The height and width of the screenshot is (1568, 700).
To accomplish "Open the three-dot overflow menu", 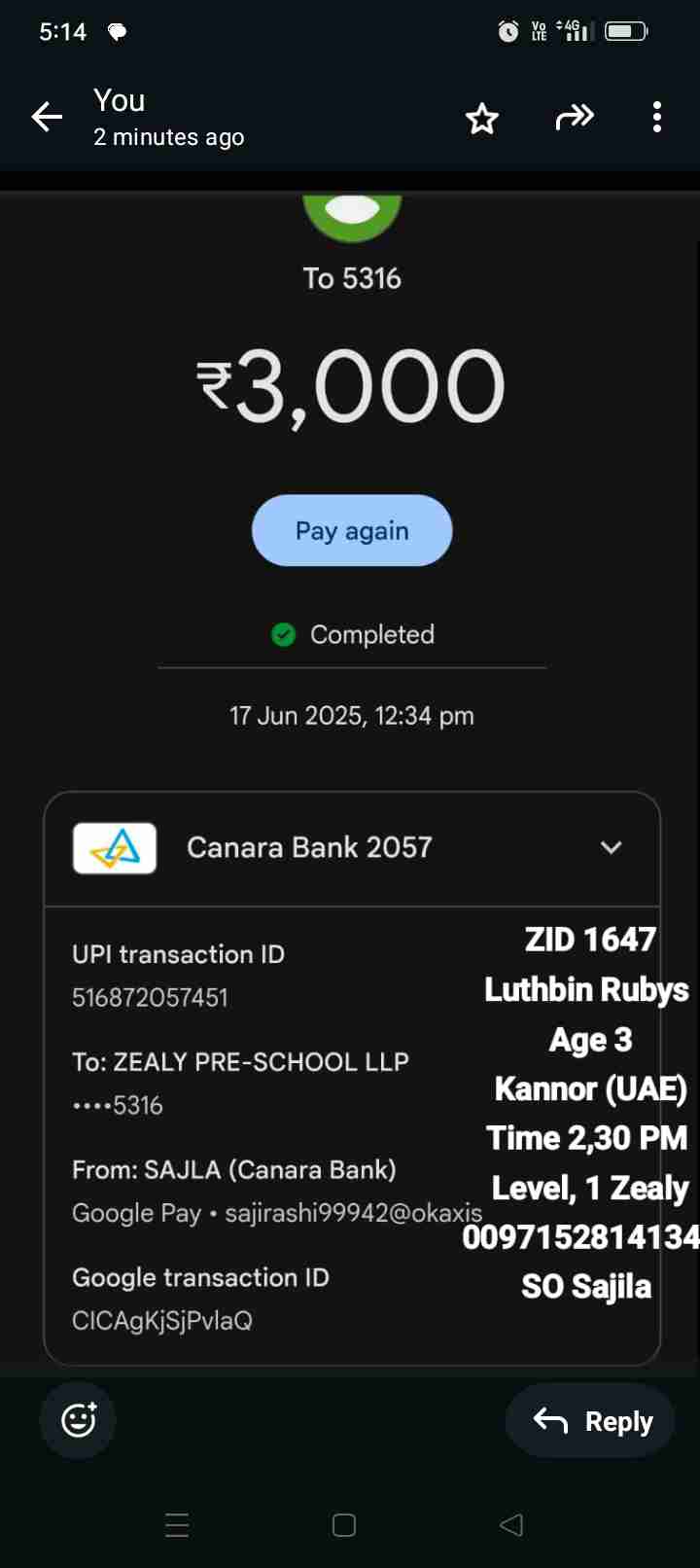I will [657, 118].
